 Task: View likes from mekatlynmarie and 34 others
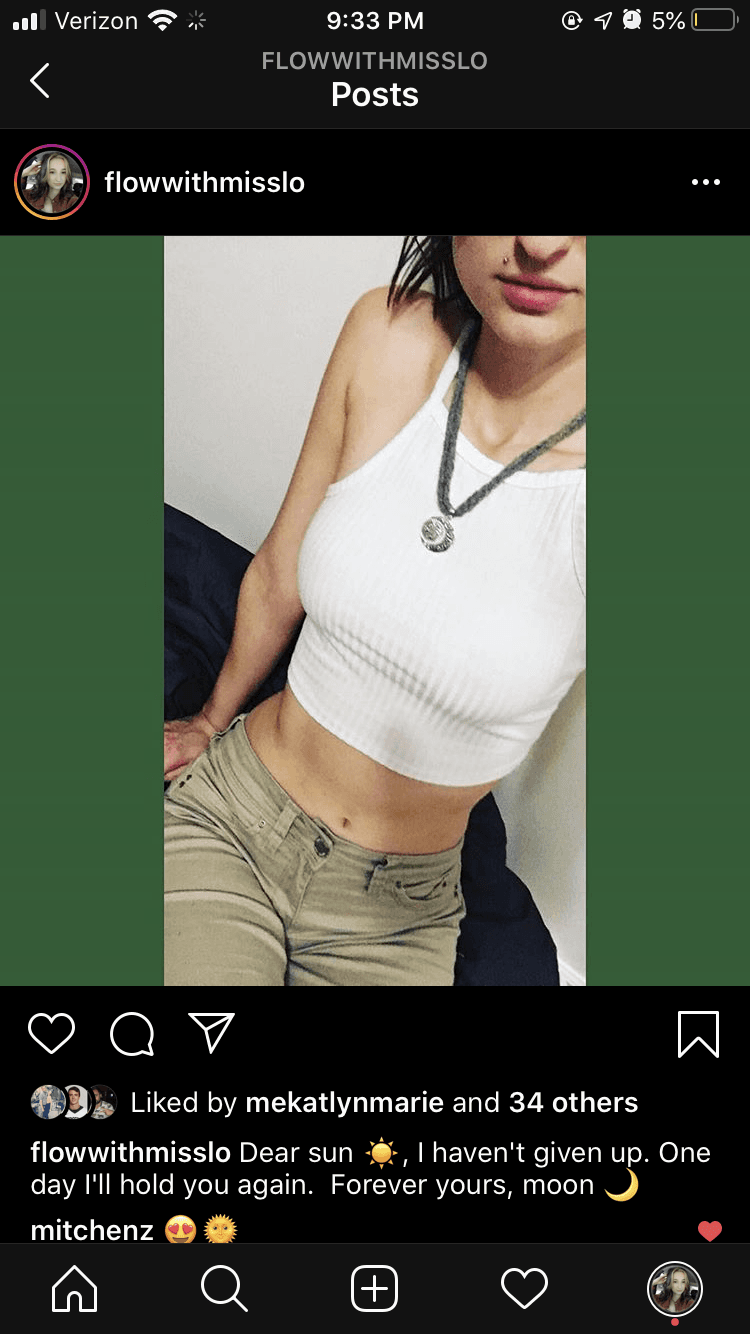click(384, 1102)
